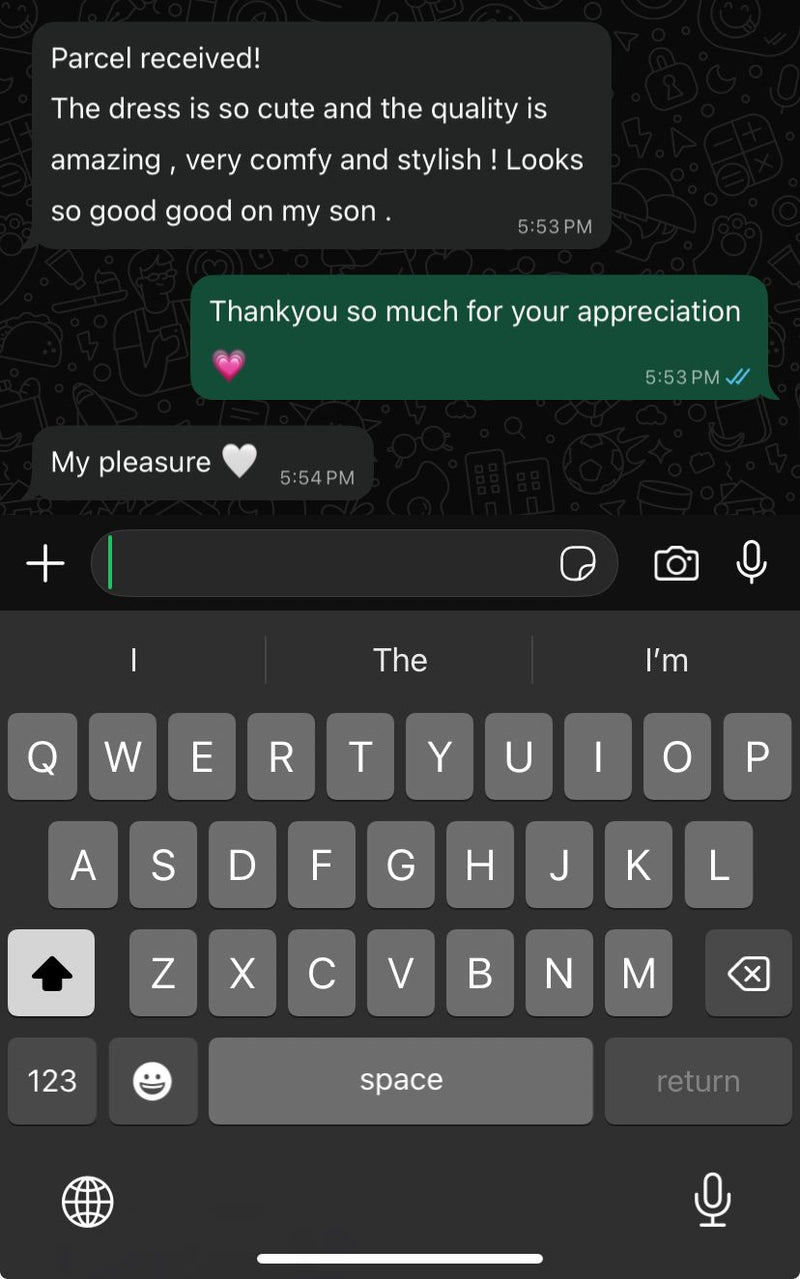Open the emoji keyboard
This screenshot has height=1279, width=800.
[x=153, y=1081]
